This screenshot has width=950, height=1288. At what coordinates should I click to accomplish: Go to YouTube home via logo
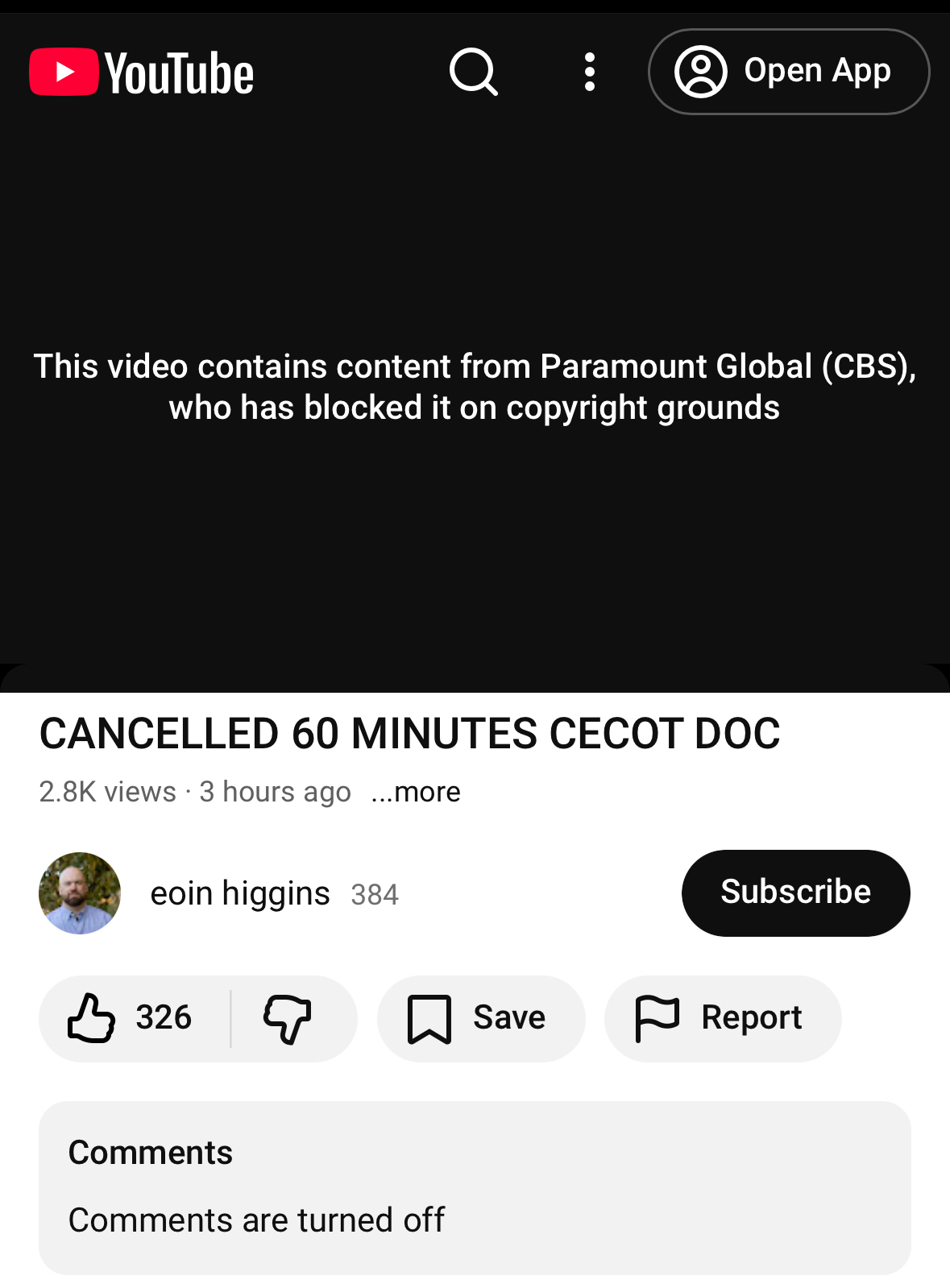pos(142,73)
